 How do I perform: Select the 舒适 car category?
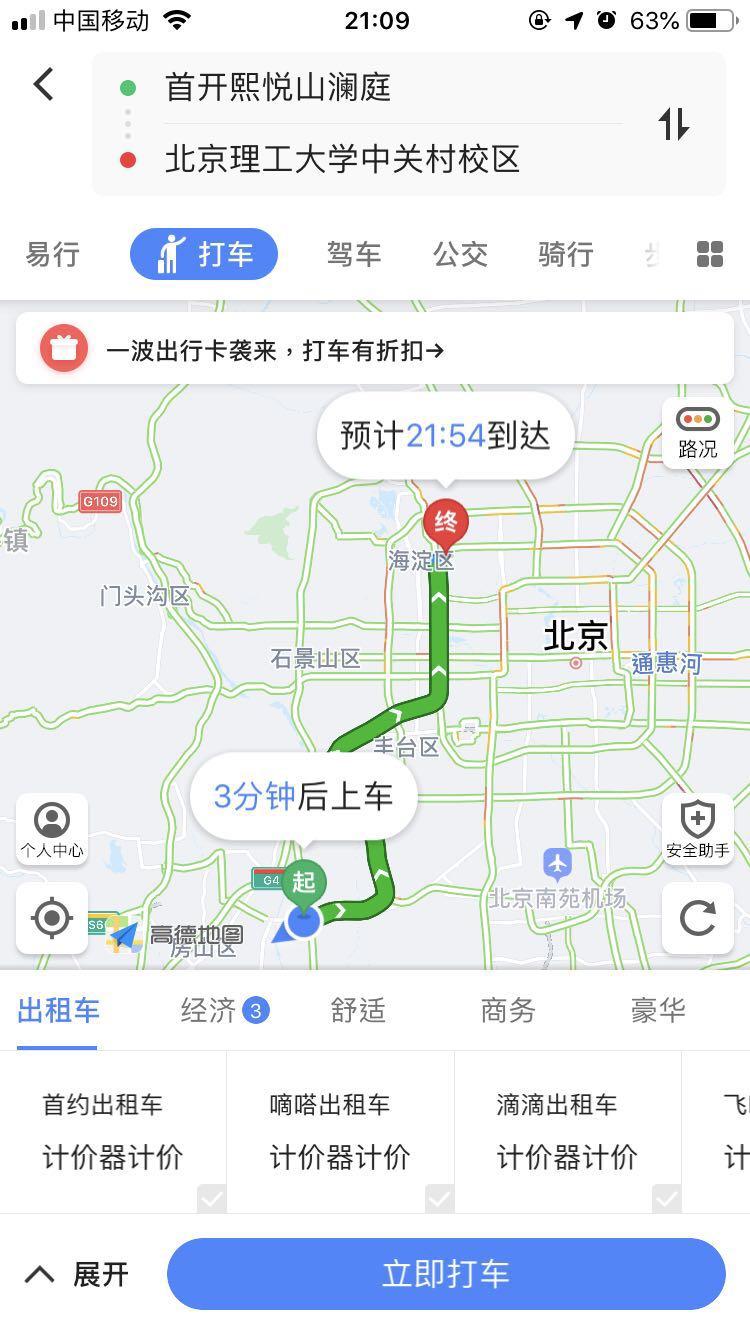[358, 1011]
